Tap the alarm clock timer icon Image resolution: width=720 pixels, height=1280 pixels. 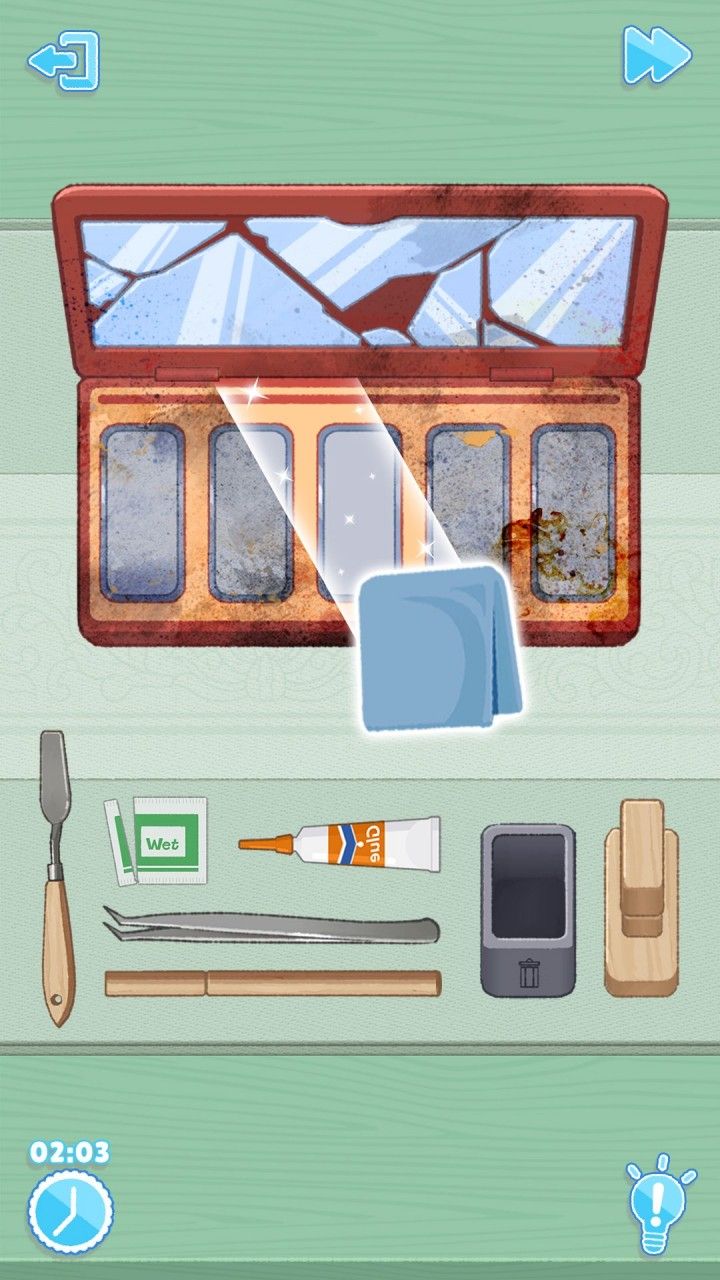(x=70, y=1211)
